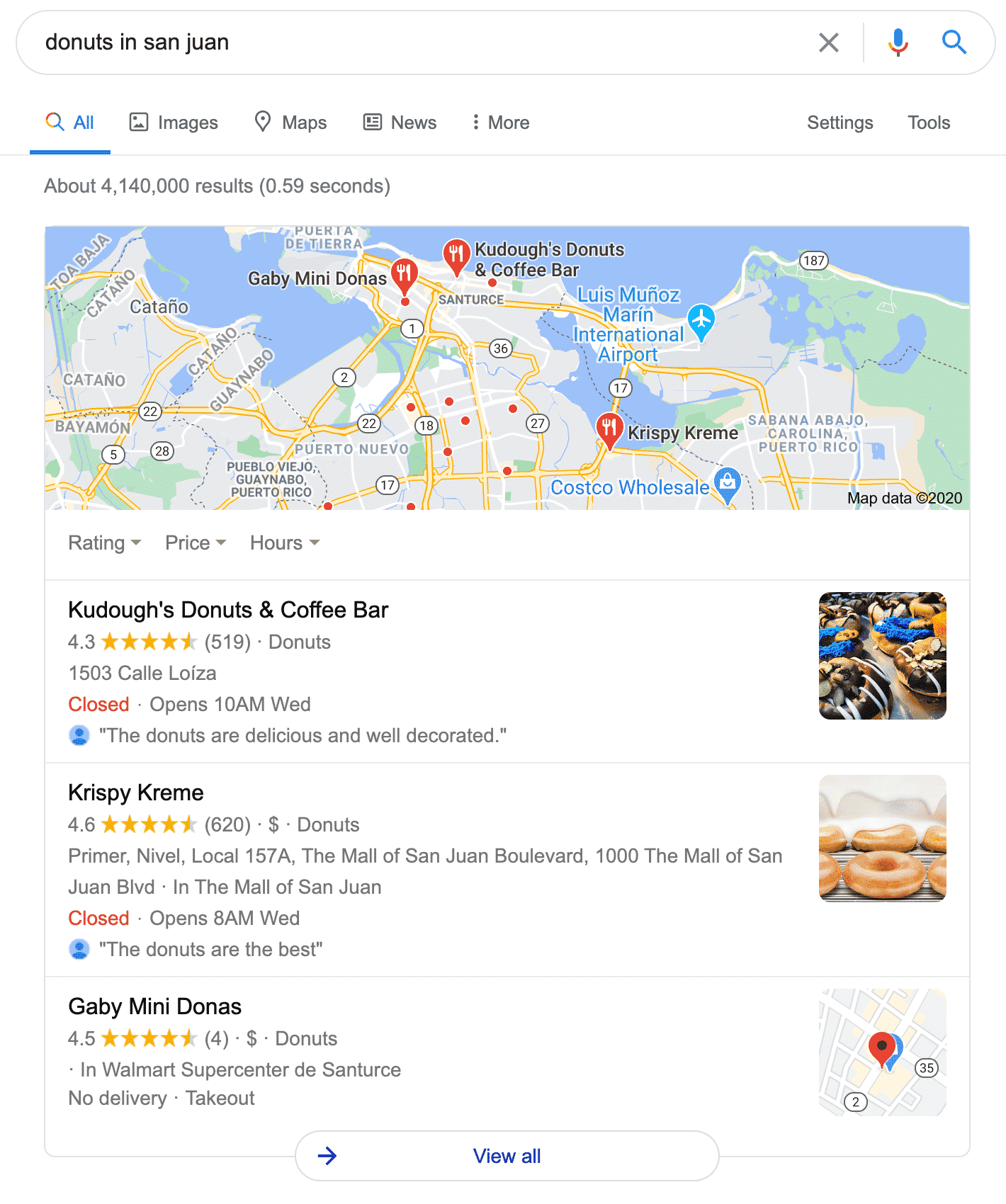Screen dimensions: 1006x1204
Task: Open Kudough's Donuts & Coffee Bar listing
Action: tap(228, 610)
